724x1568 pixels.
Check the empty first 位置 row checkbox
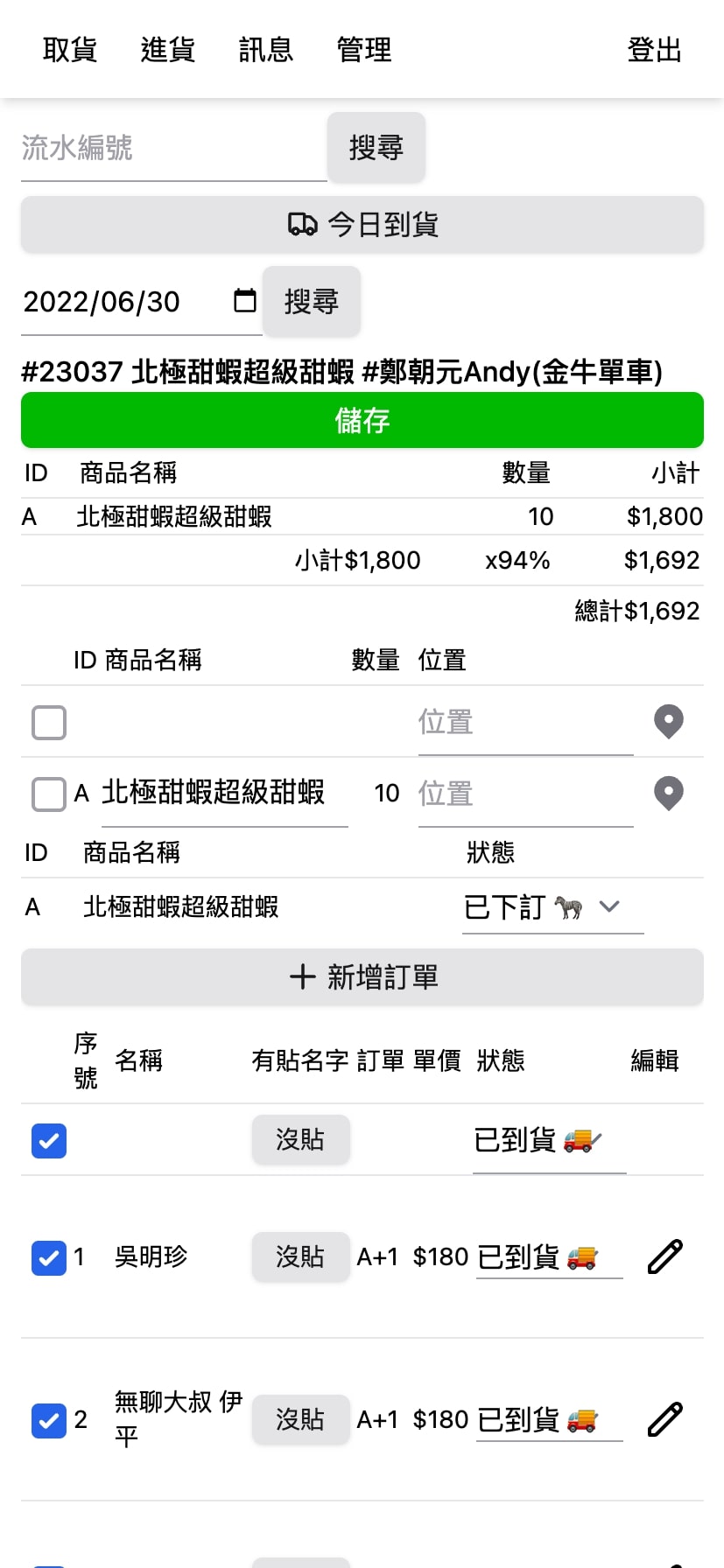[48, 722]
